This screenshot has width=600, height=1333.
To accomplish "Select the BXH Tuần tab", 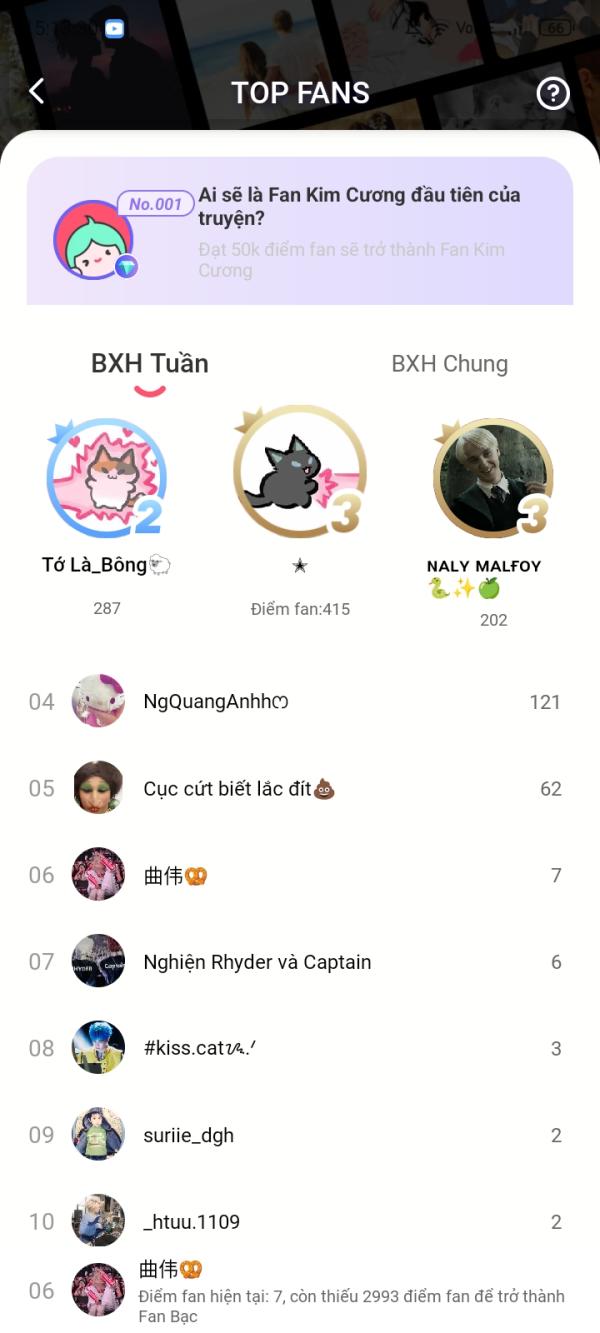I will tap(150, 364).
